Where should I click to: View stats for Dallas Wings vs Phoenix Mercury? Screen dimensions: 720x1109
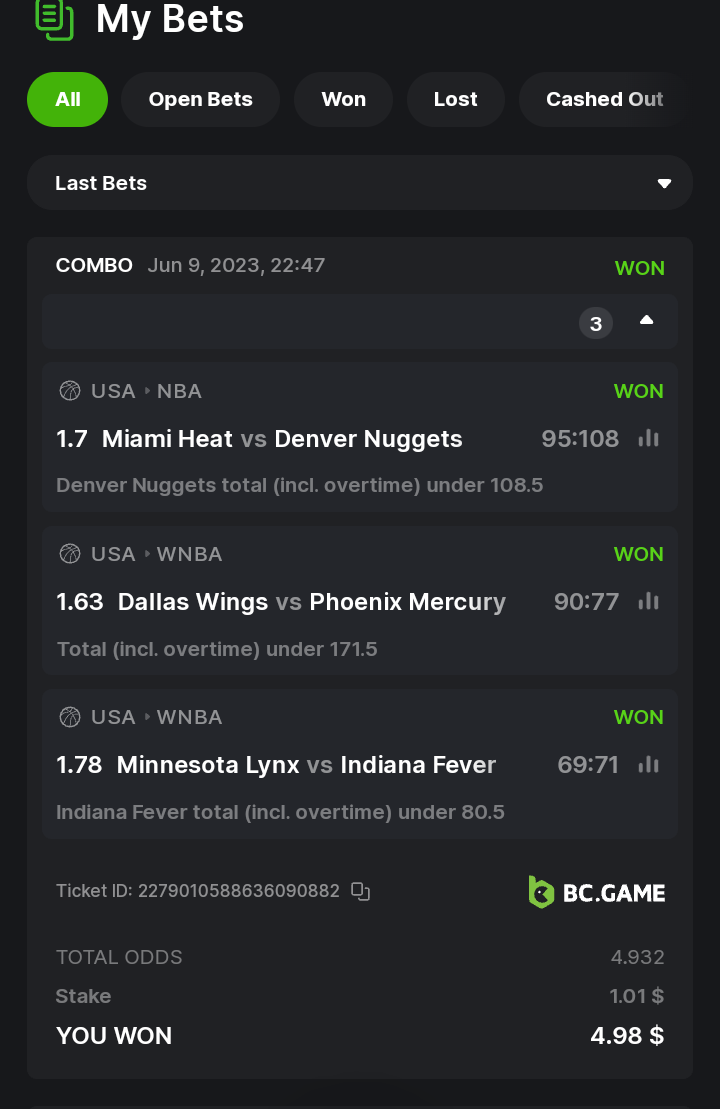pos(649,601)
